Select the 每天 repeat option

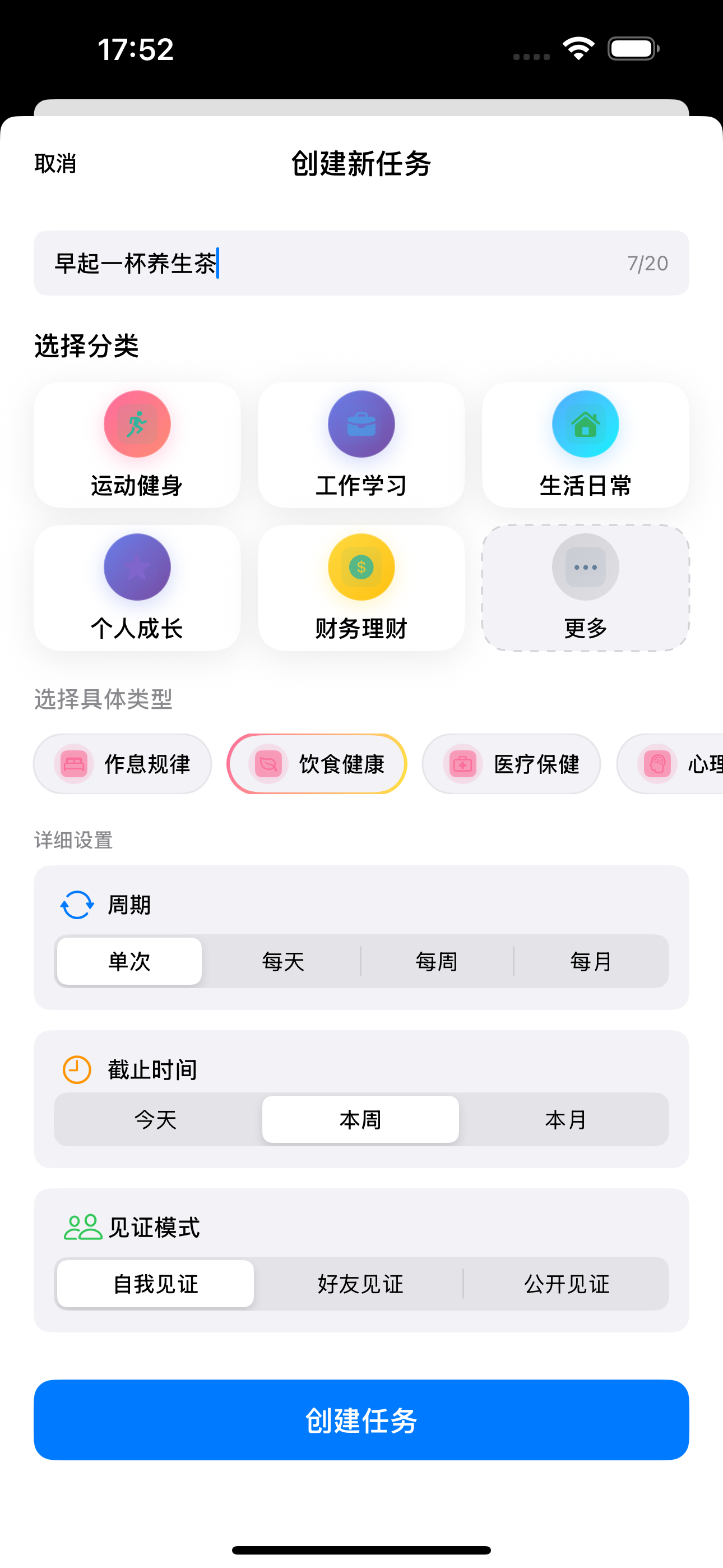(283, 961)
